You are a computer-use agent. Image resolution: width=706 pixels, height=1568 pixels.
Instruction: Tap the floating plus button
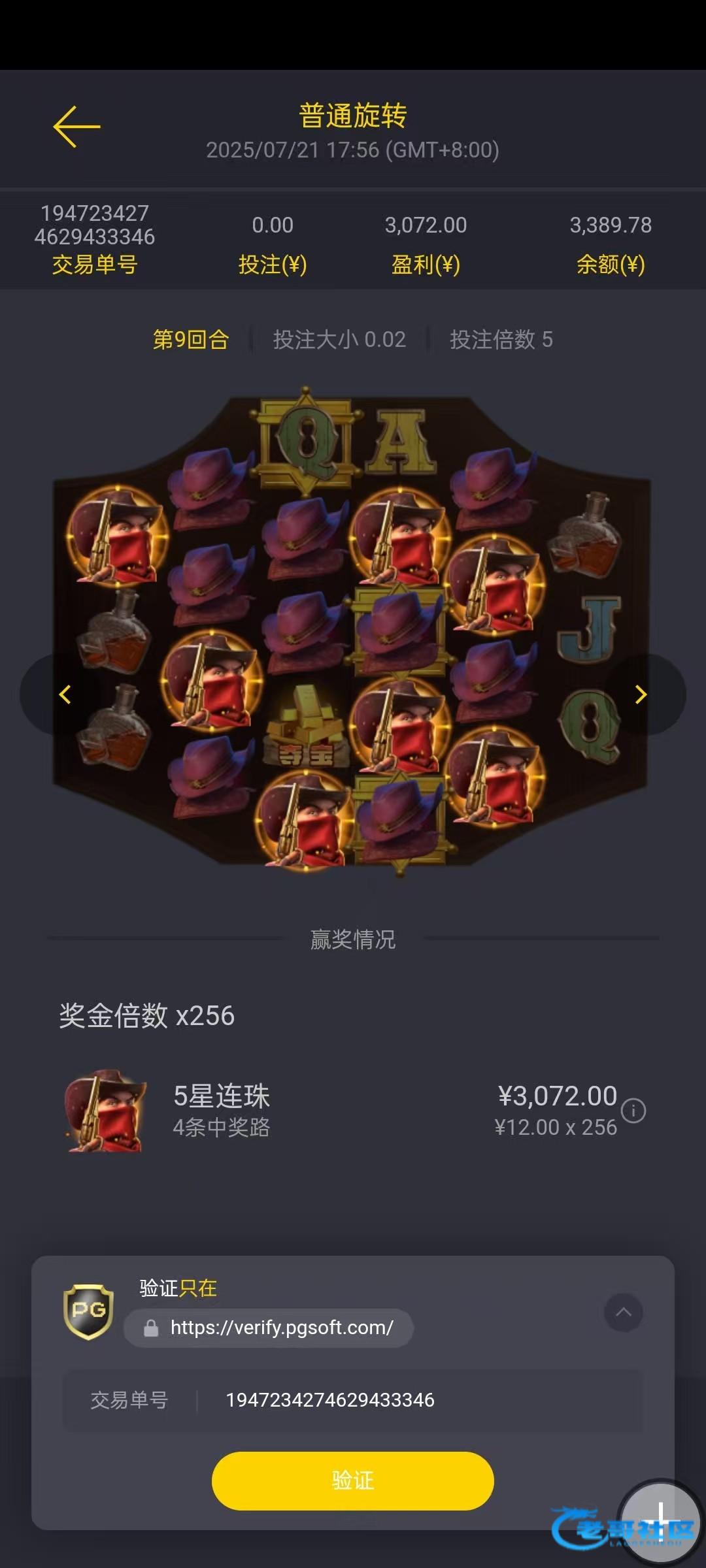[x=660, y=1521]
